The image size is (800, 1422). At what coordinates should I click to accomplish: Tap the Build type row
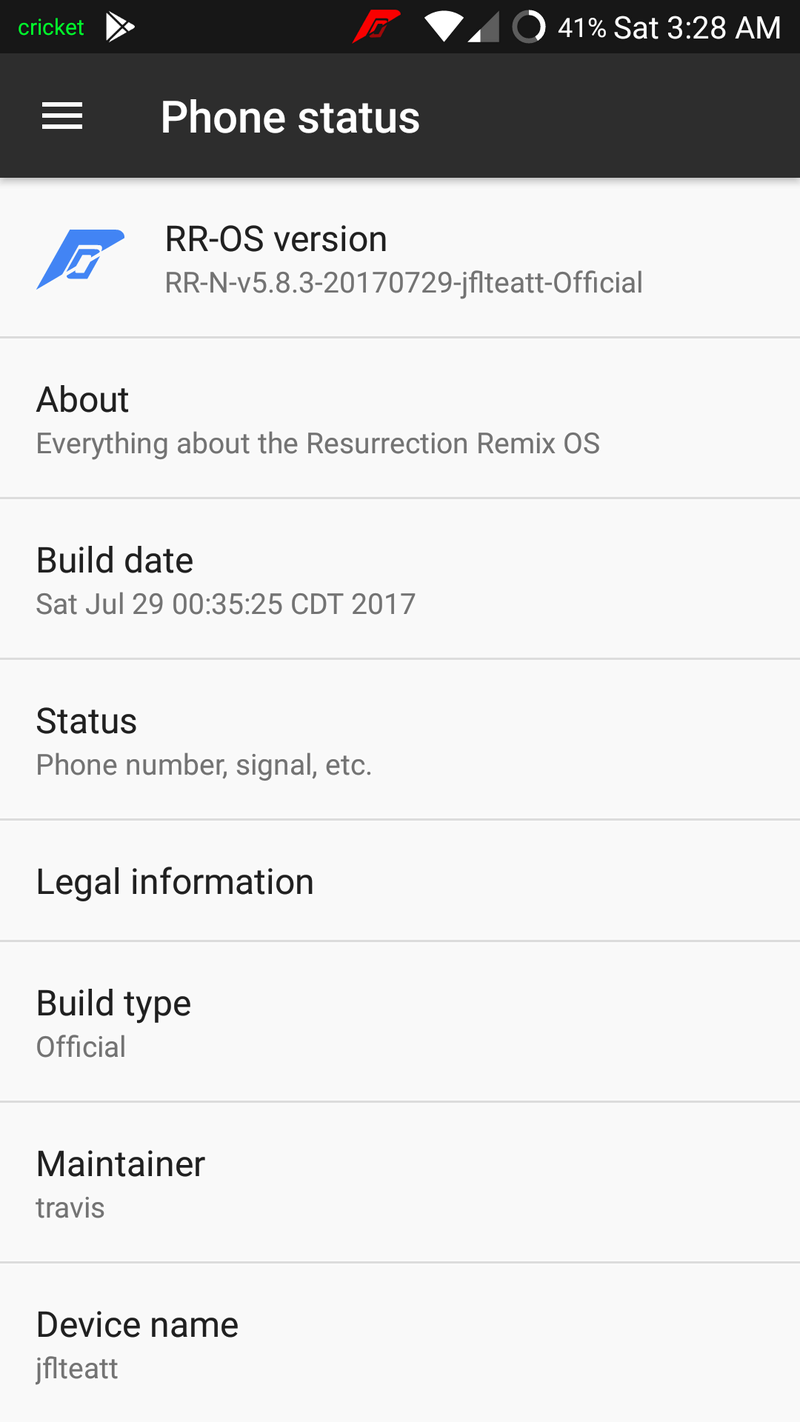tap(400, 1022)
